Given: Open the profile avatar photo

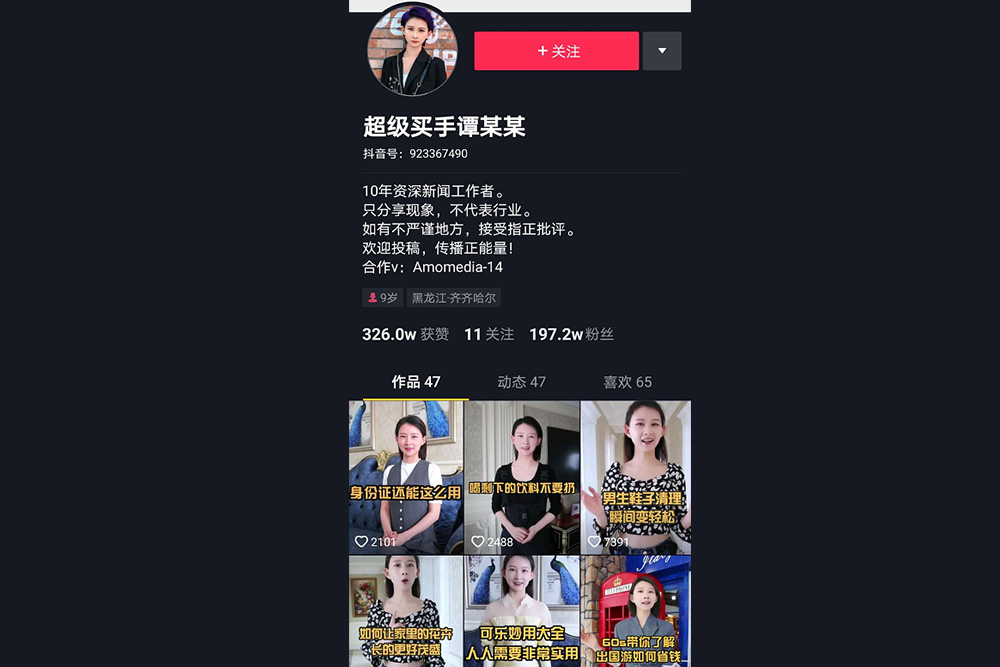Looking at the screenshot, I should point(413,49).
